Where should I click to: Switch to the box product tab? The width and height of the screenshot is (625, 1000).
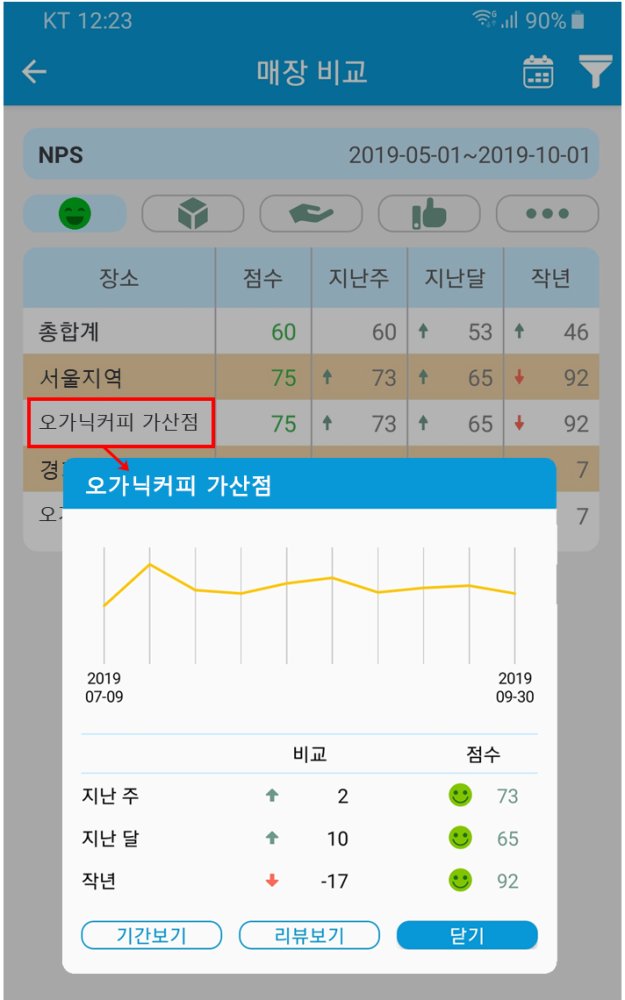(193, 214)
